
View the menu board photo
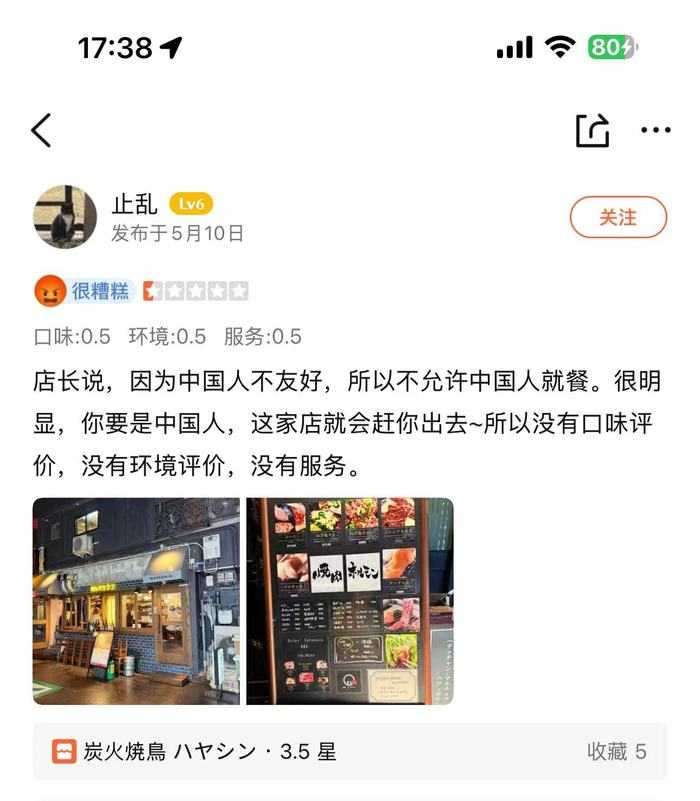pyautogui.click(x=350, y=601)
